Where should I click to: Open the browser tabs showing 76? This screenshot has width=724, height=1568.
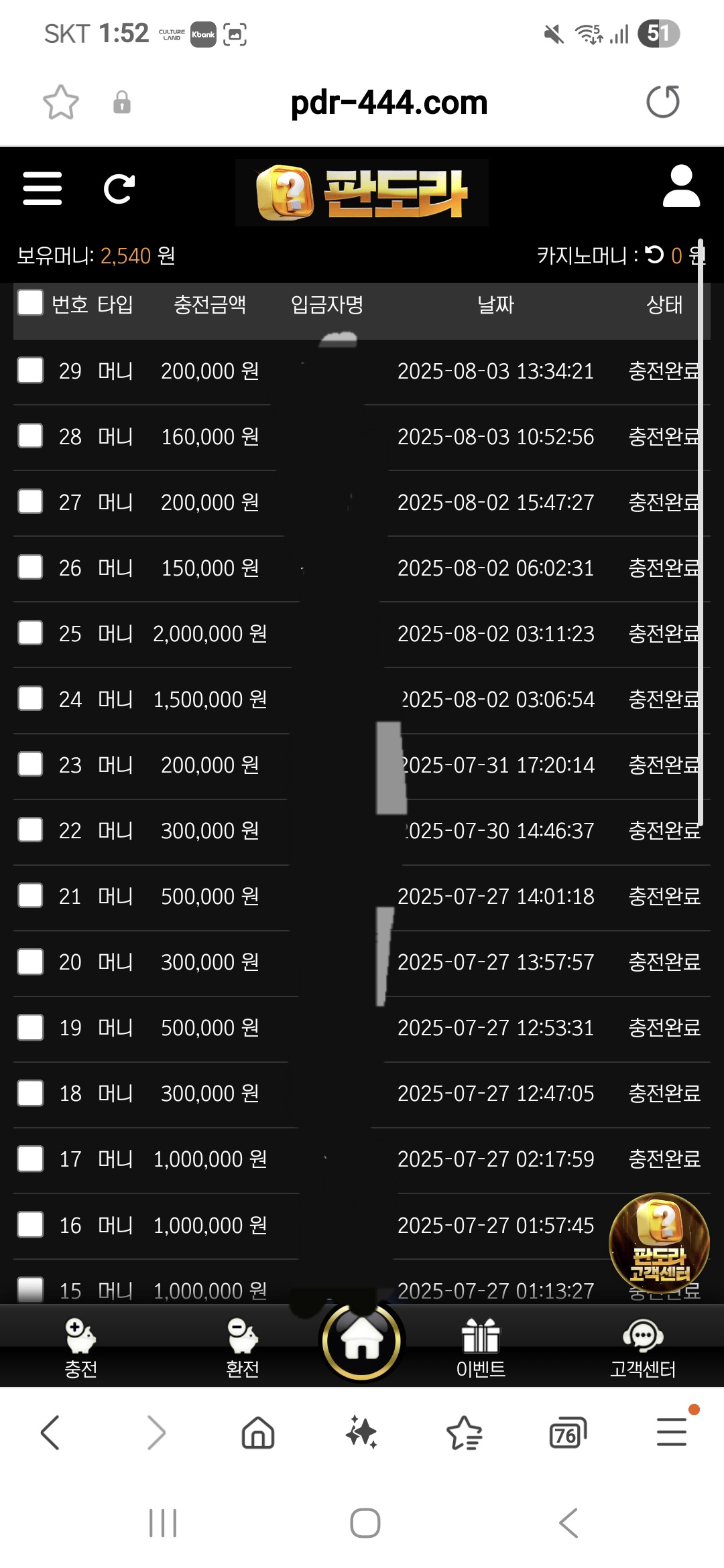pyautogui.click(x=567, y=1433)
